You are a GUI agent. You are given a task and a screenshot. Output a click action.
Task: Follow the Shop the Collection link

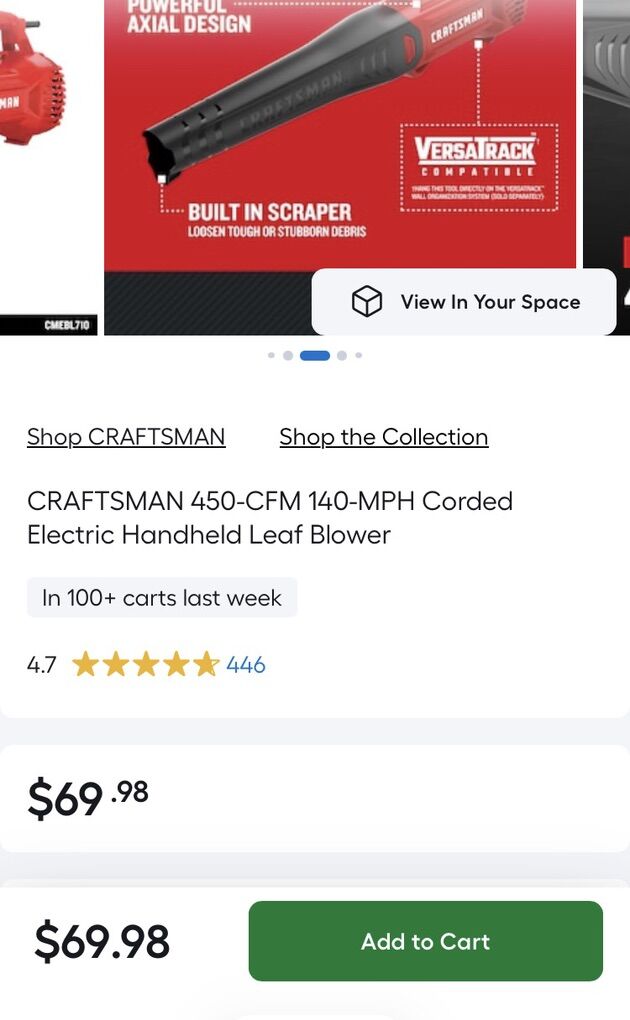pos(383,437)
